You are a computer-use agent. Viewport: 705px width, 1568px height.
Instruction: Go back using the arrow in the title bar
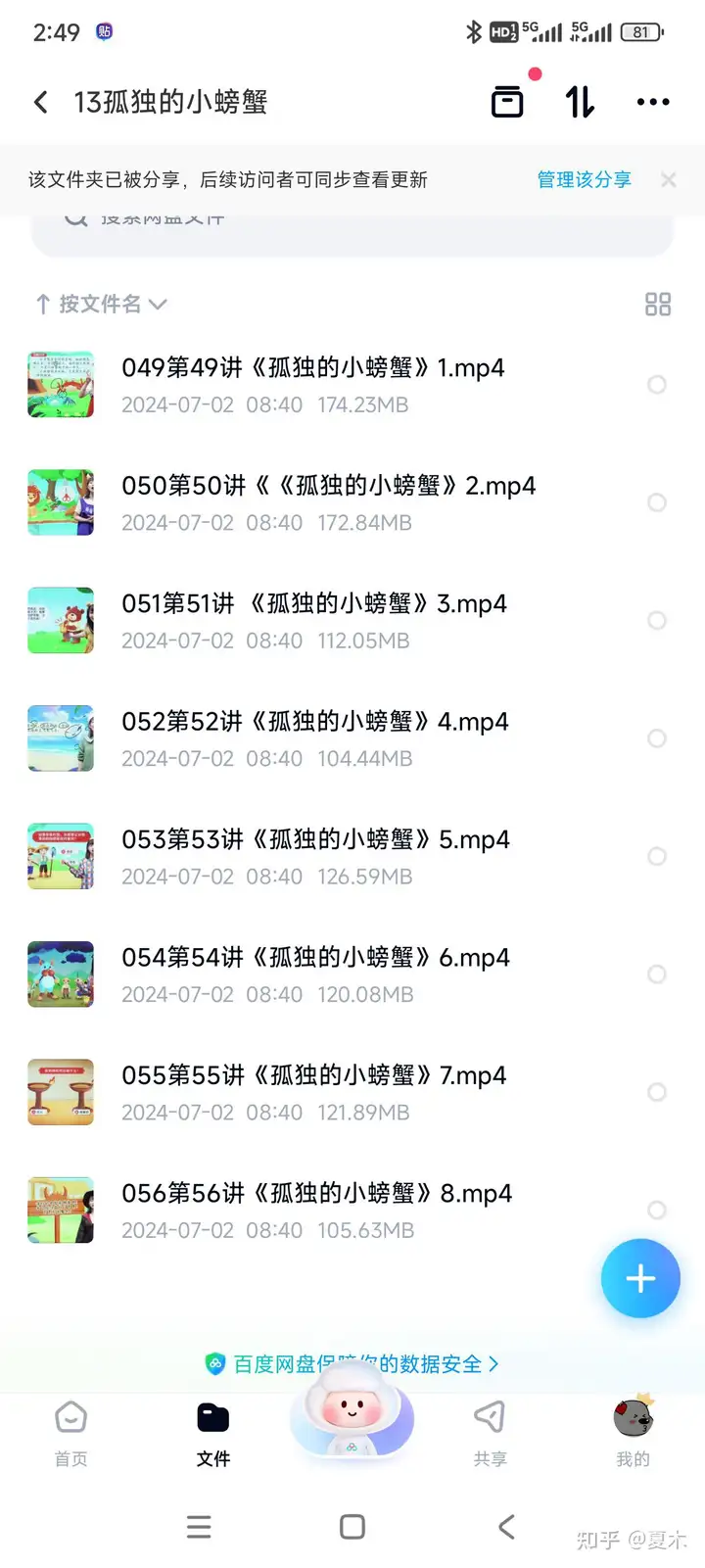(x=39, y=101)
